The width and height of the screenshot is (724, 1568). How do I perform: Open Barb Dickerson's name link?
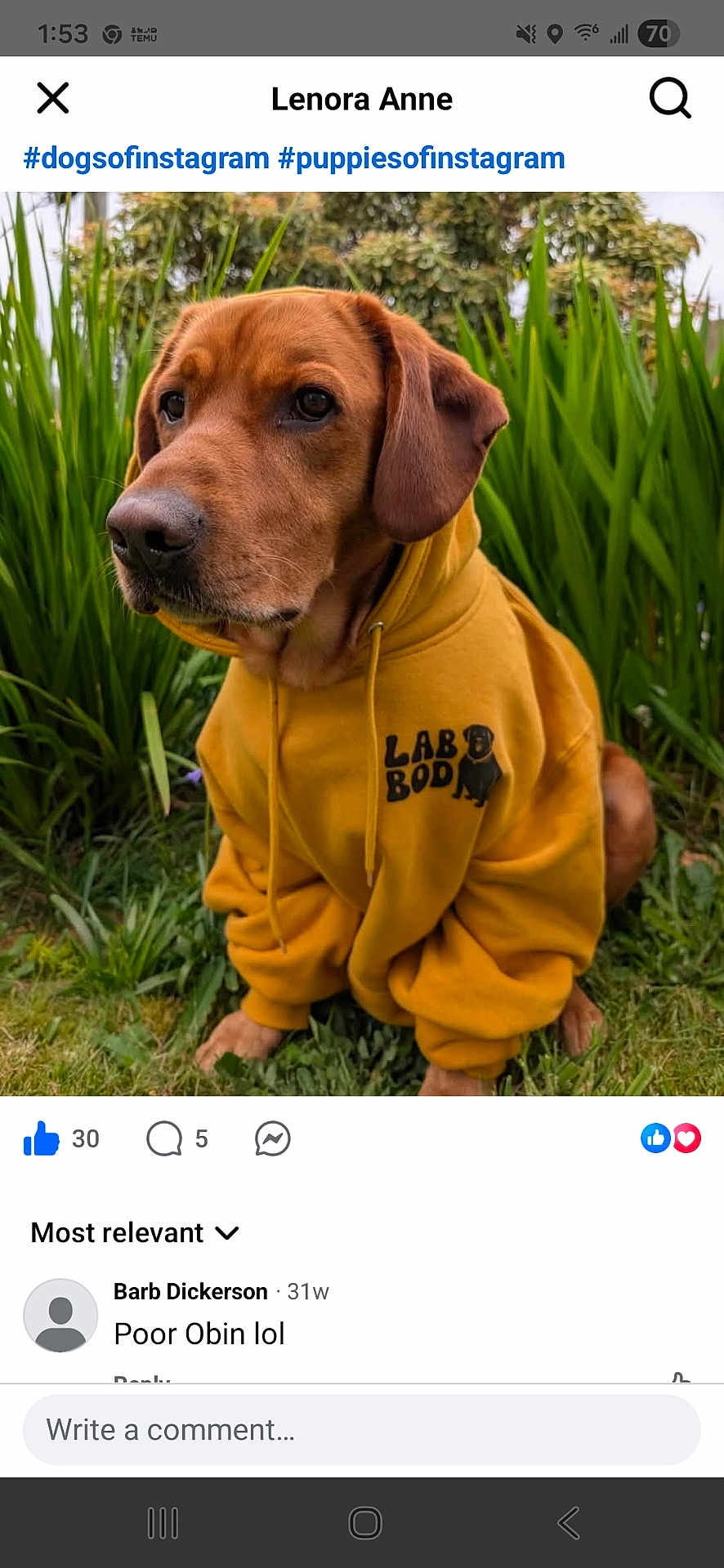coord(190,1291)
